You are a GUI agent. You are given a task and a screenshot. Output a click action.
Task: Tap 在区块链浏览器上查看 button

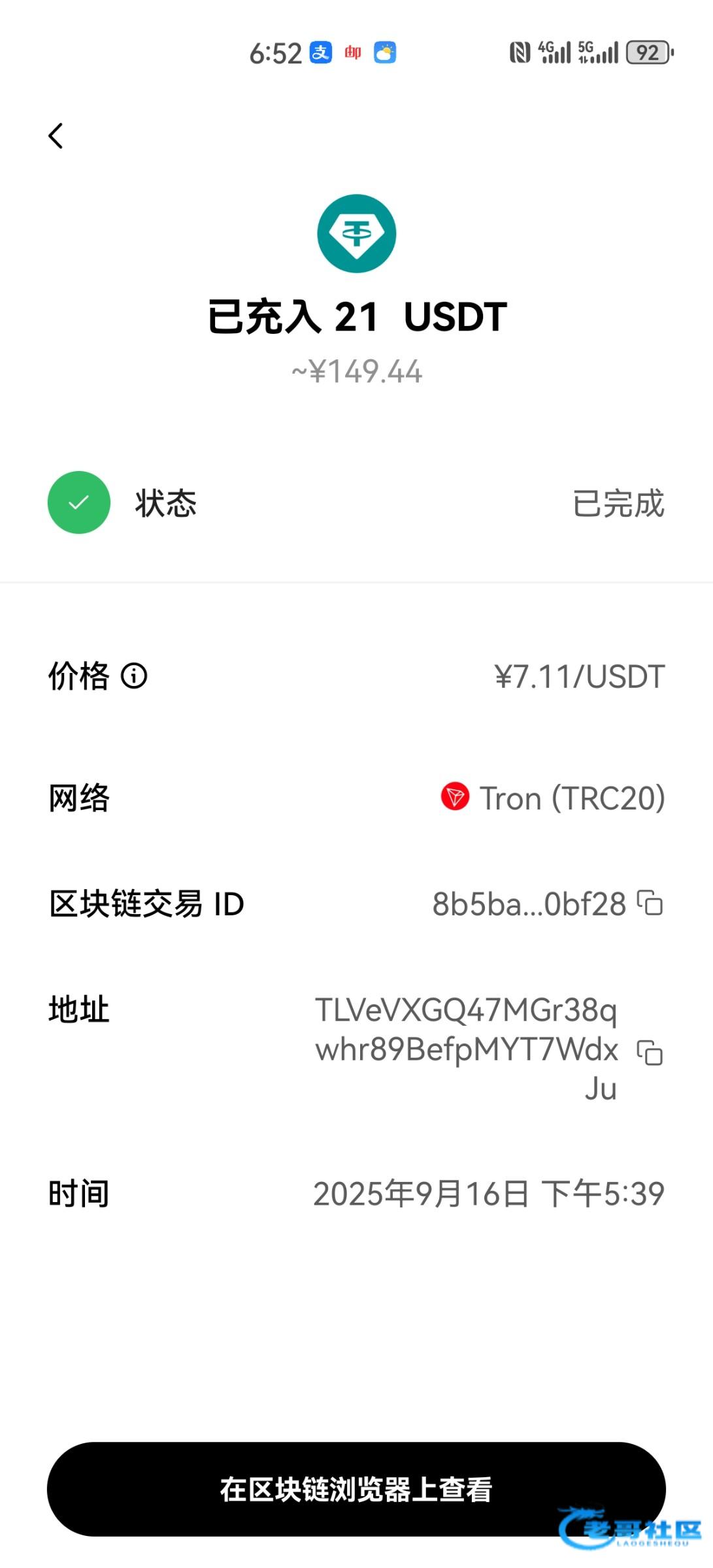tap(356, 1489)
